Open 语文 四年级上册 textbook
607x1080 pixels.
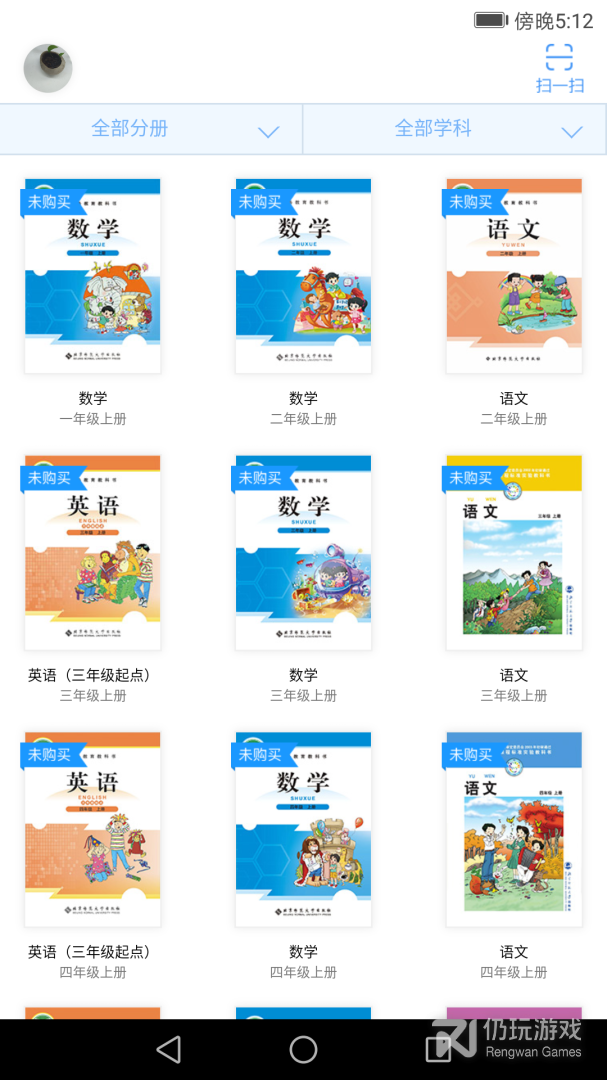pyautogui.click(x=514, y=829)
